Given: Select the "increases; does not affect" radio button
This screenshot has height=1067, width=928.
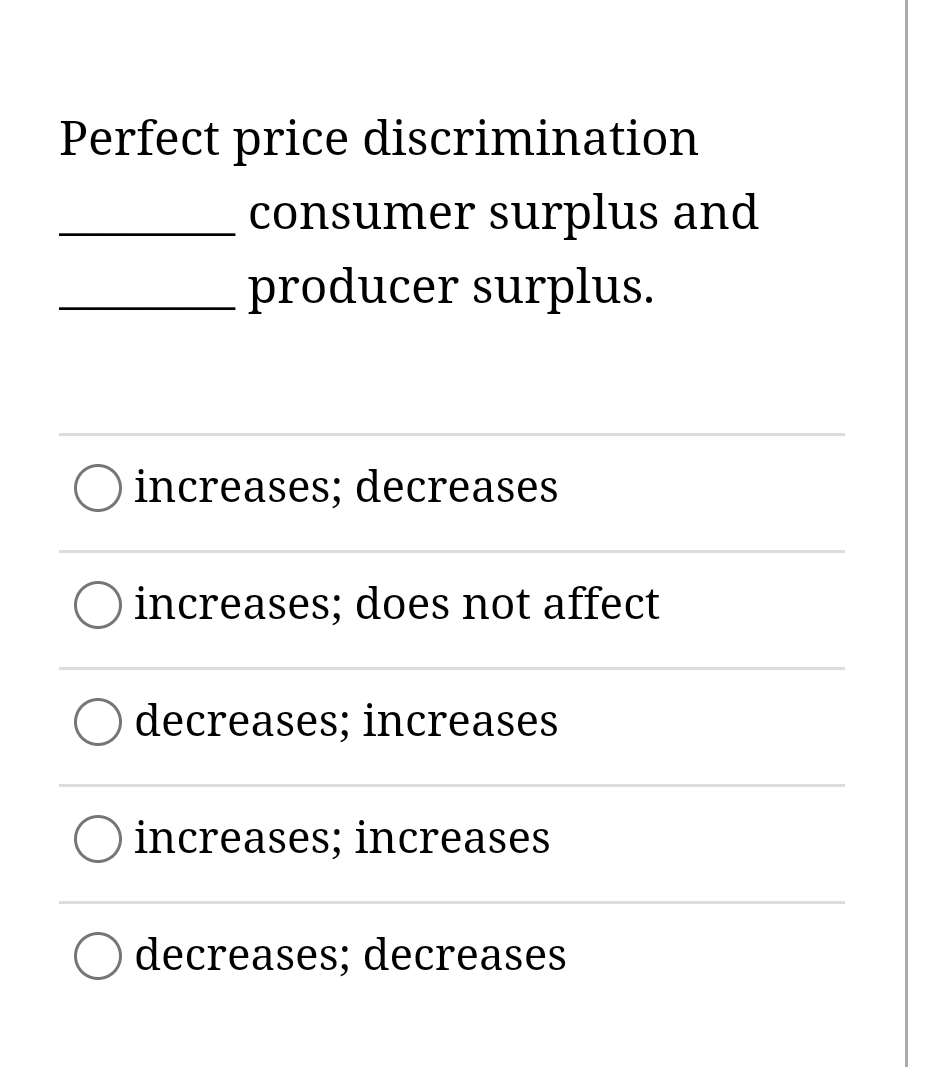Looking at the screenshot, I should (x=97, y=604).
